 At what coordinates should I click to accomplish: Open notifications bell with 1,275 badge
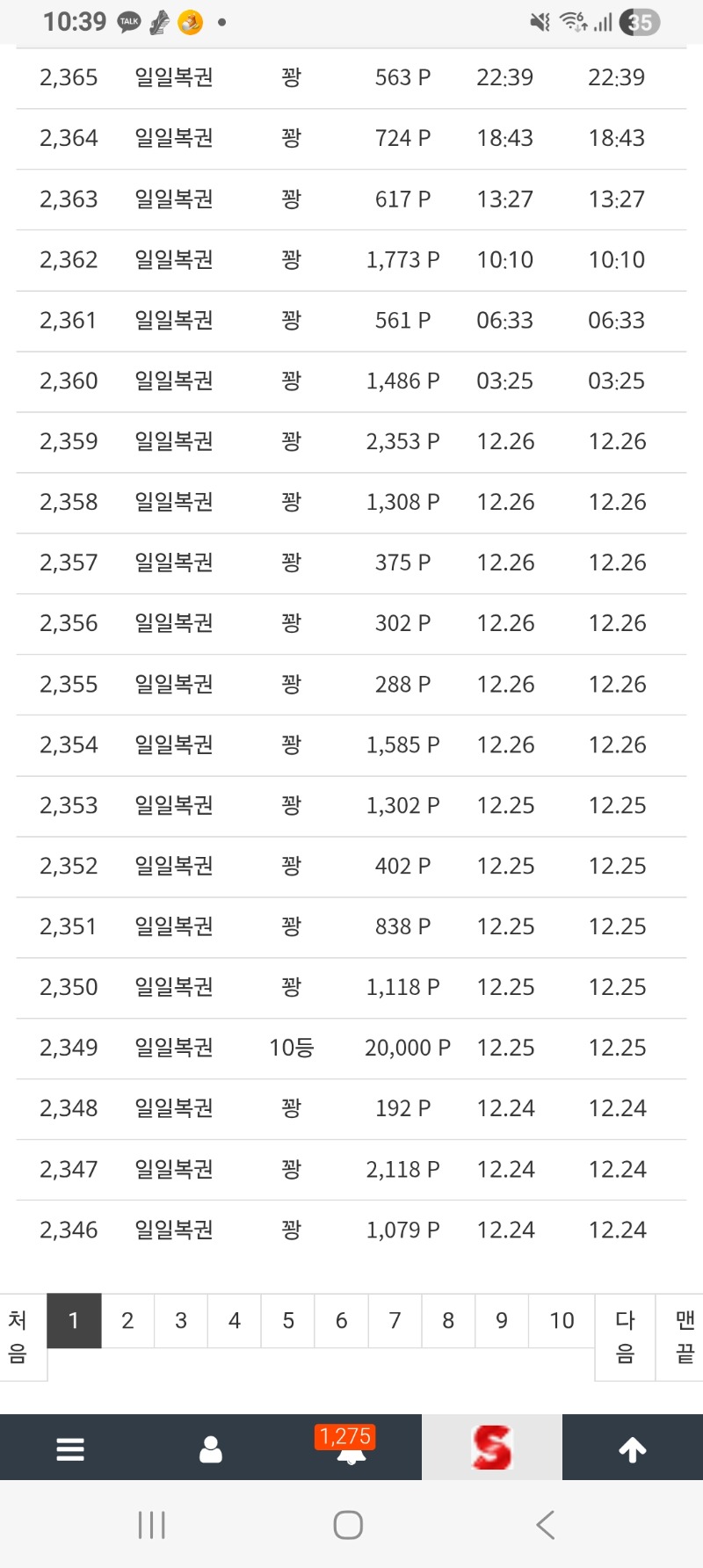point(351,1450)
